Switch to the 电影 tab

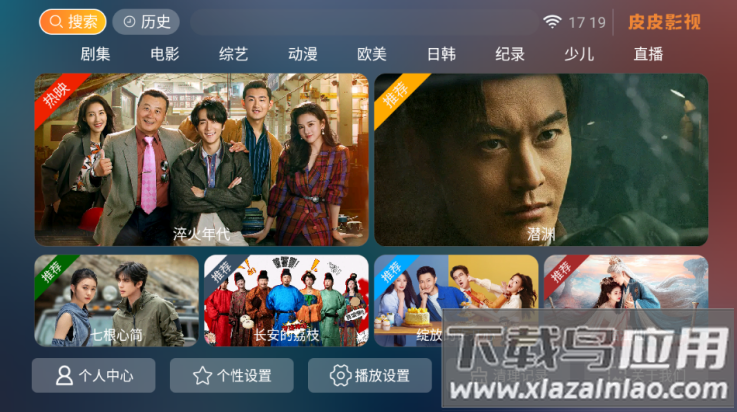pyautogui.click(x=165, y=54)
